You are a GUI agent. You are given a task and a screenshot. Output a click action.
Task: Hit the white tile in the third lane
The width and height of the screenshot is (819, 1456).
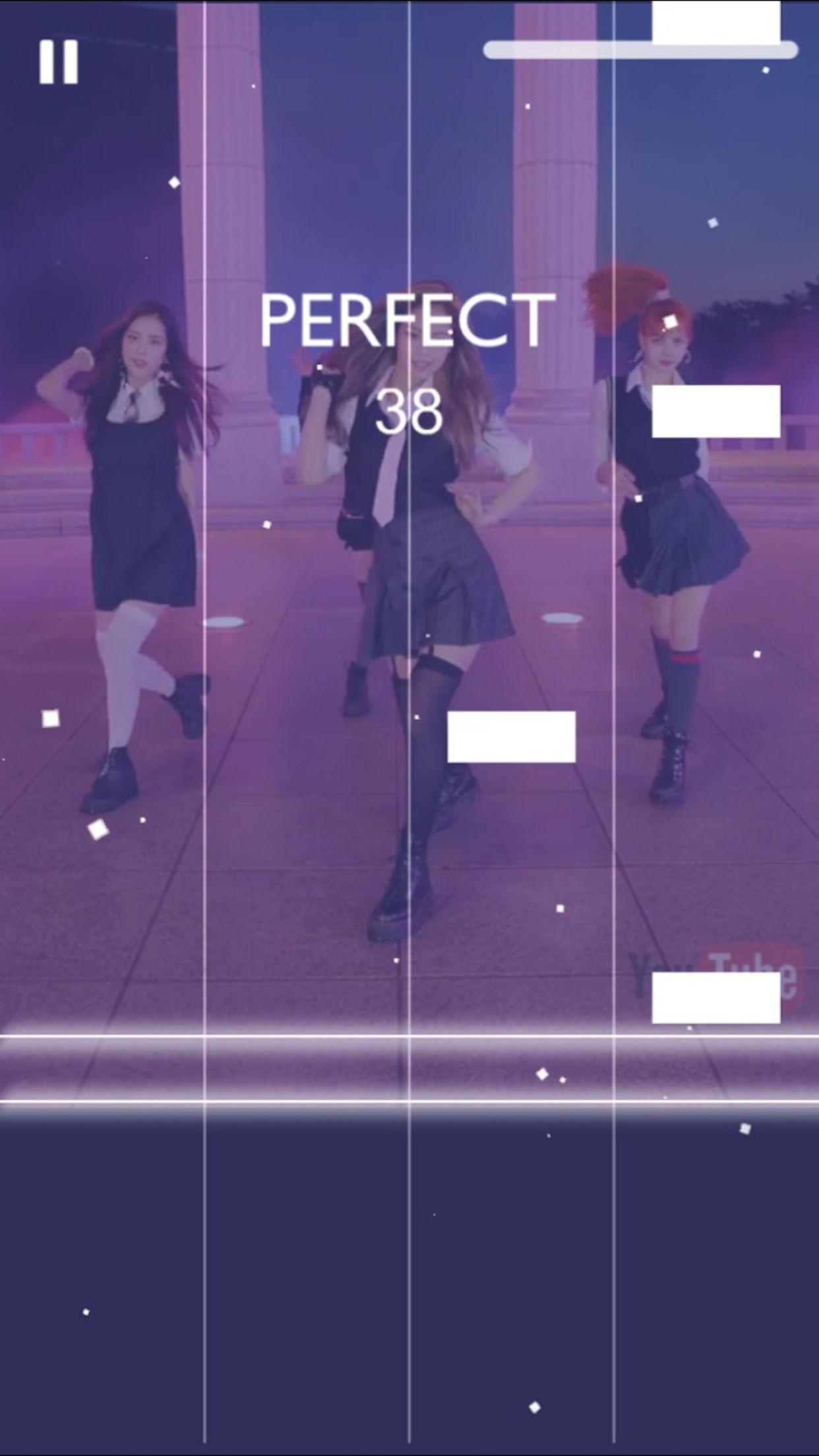coord(511,737)
